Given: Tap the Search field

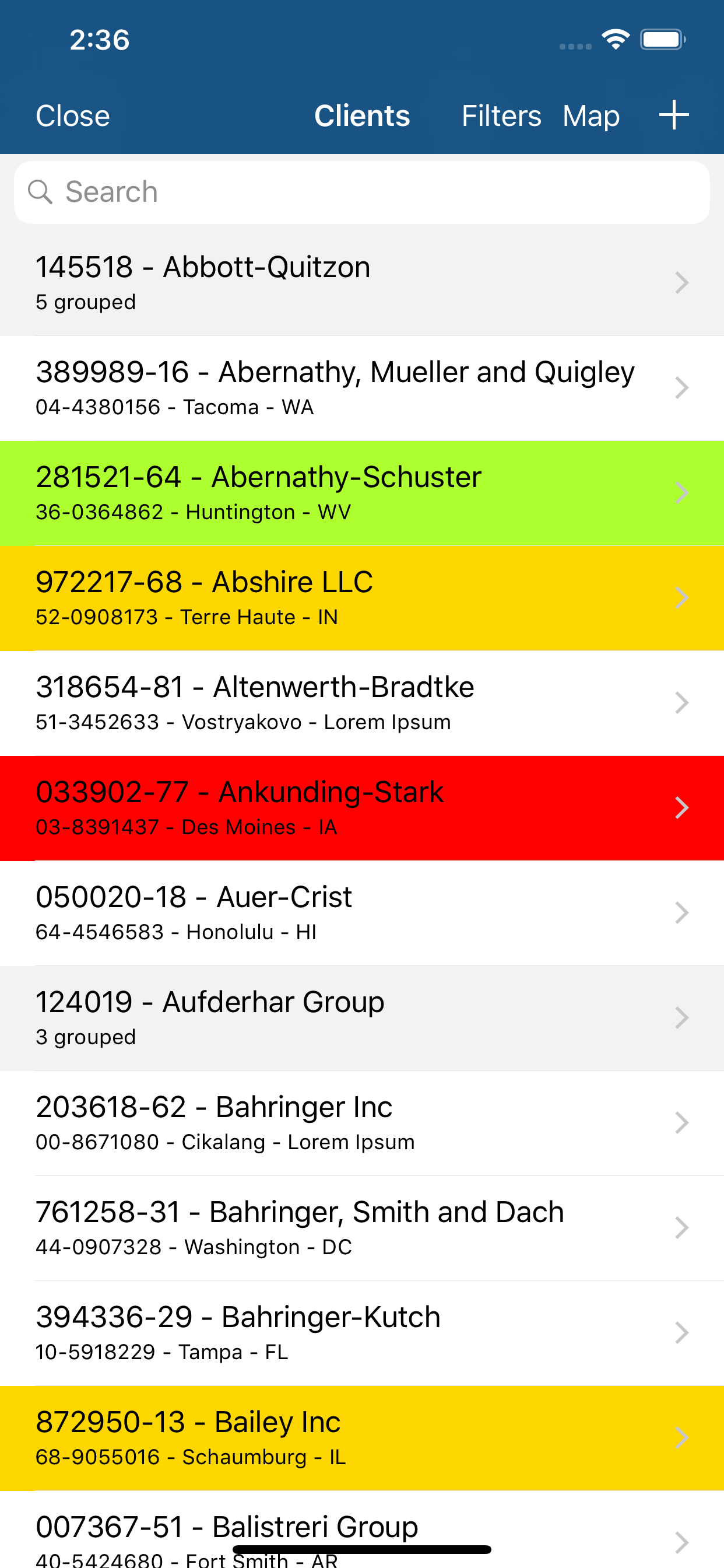Looking at the screenshot, I should [x=362, y=192].
